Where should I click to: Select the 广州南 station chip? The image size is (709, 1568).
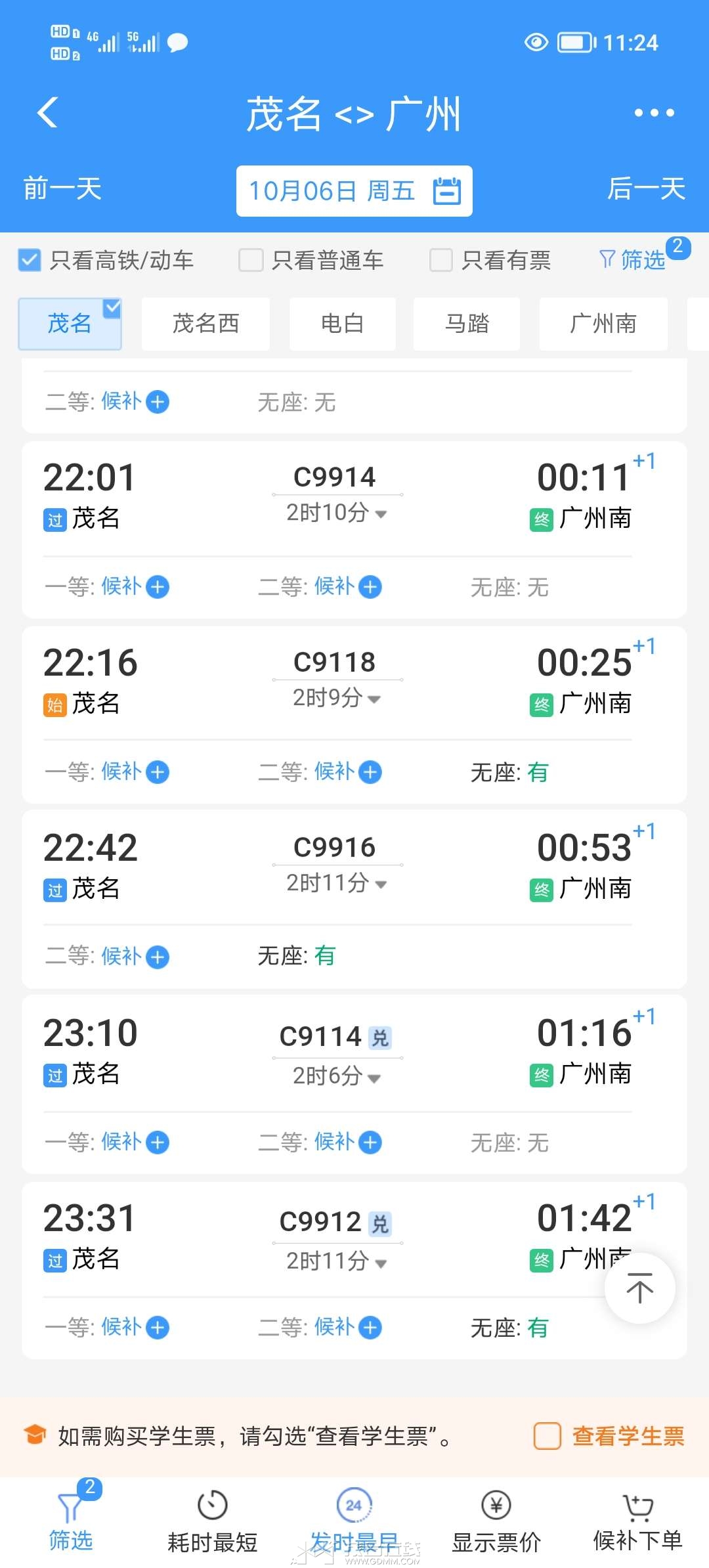click(603, 324)
